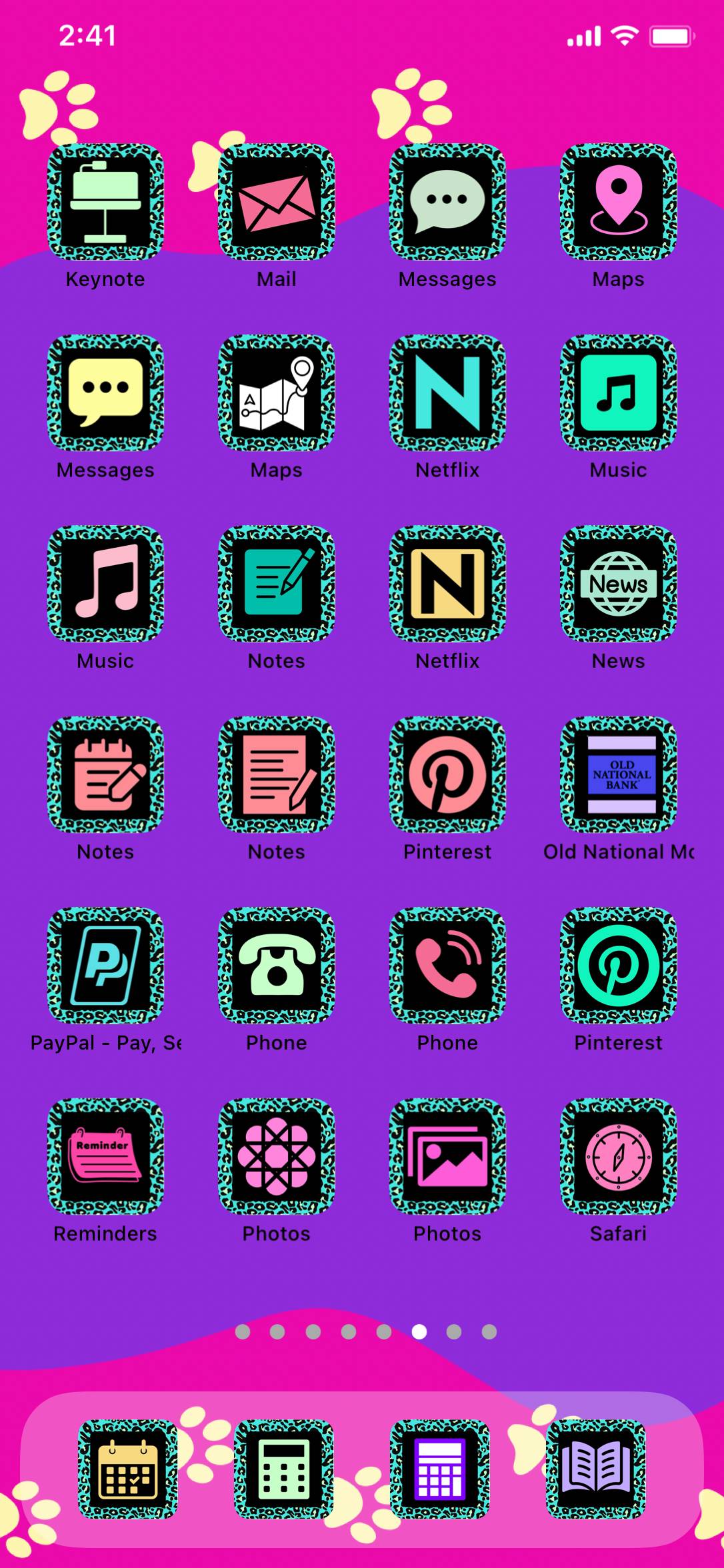The image size is (724, 1568).
Task: Open the green calculator app in dock
Action: point(284,1469)
